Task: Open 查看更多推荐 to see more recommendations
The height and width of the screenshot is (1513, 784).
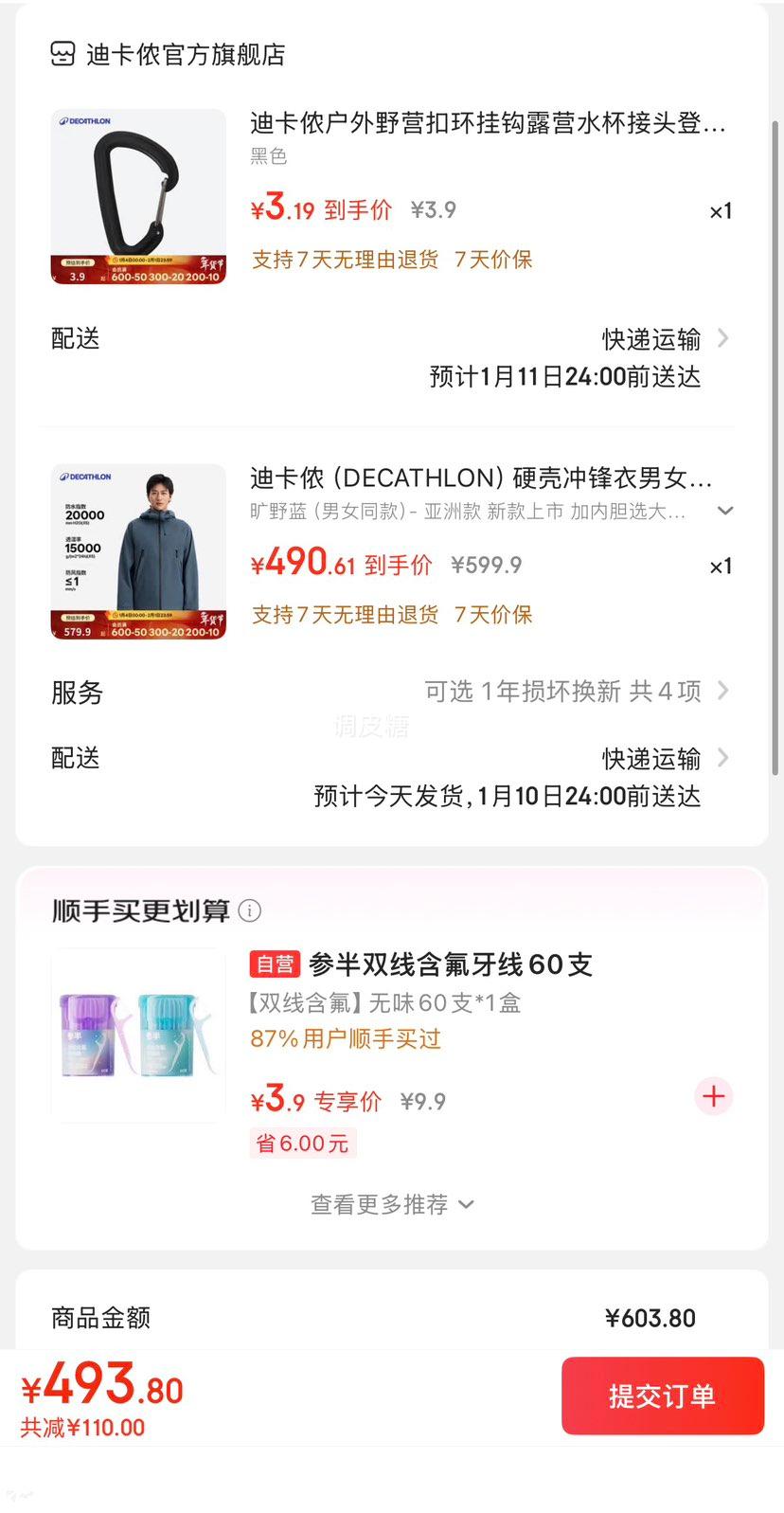Action: pyautogui.click(x=391, y=1203)
